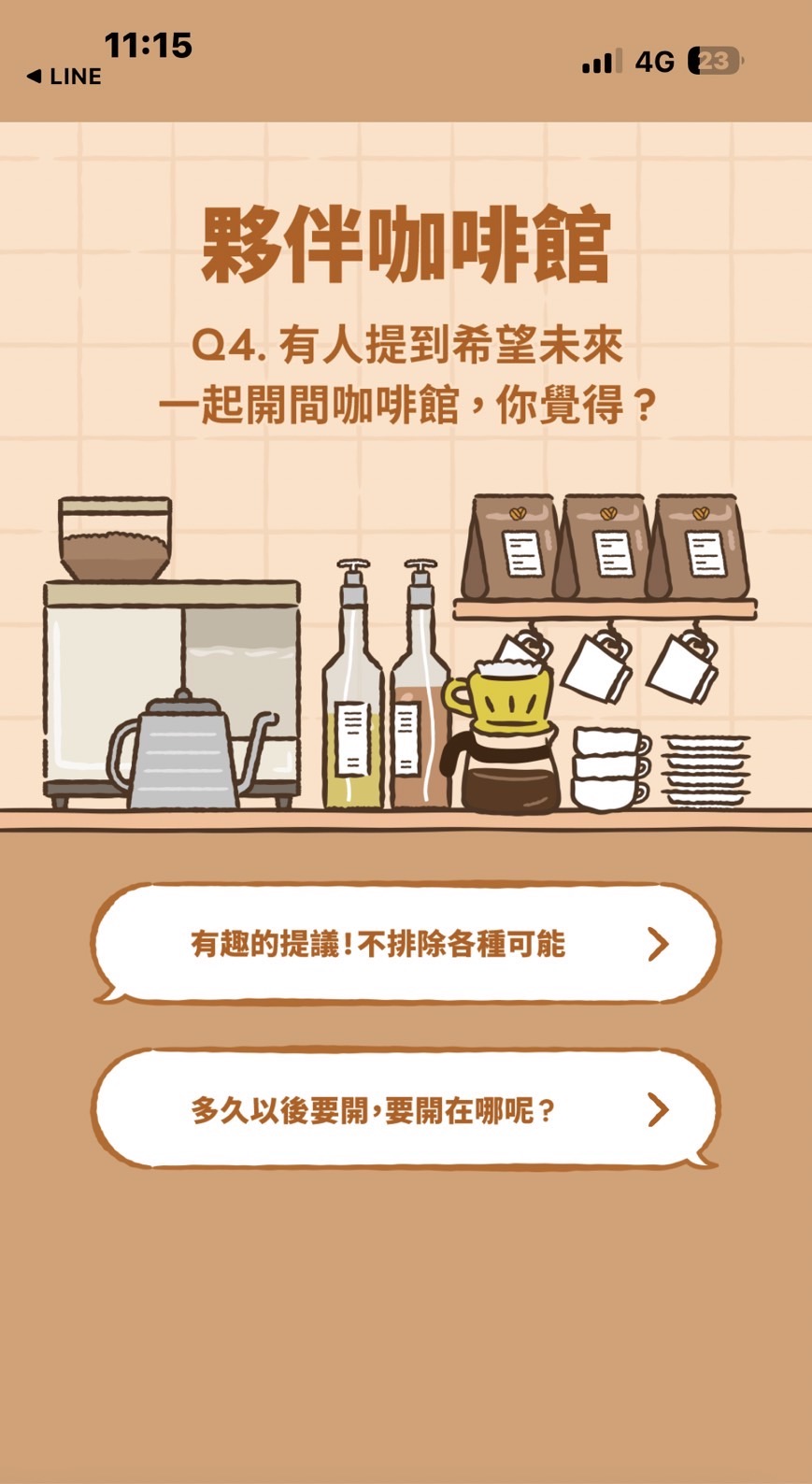Click the battery level indicator showing 23
This screenshot has width=812, height=1484.
coord(713,60)
